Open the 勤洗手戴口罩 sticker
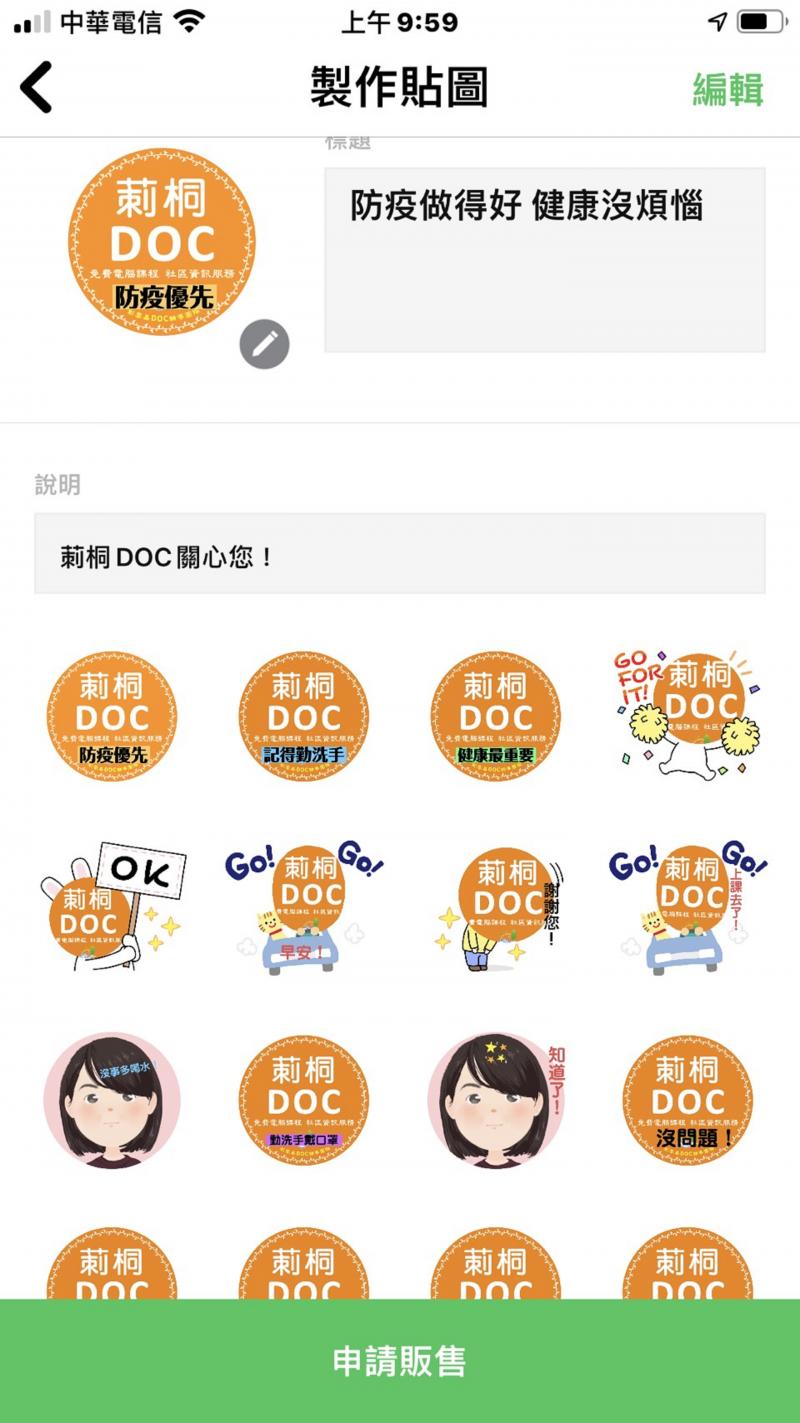Screen dimensions: 800x1423 304,1100
